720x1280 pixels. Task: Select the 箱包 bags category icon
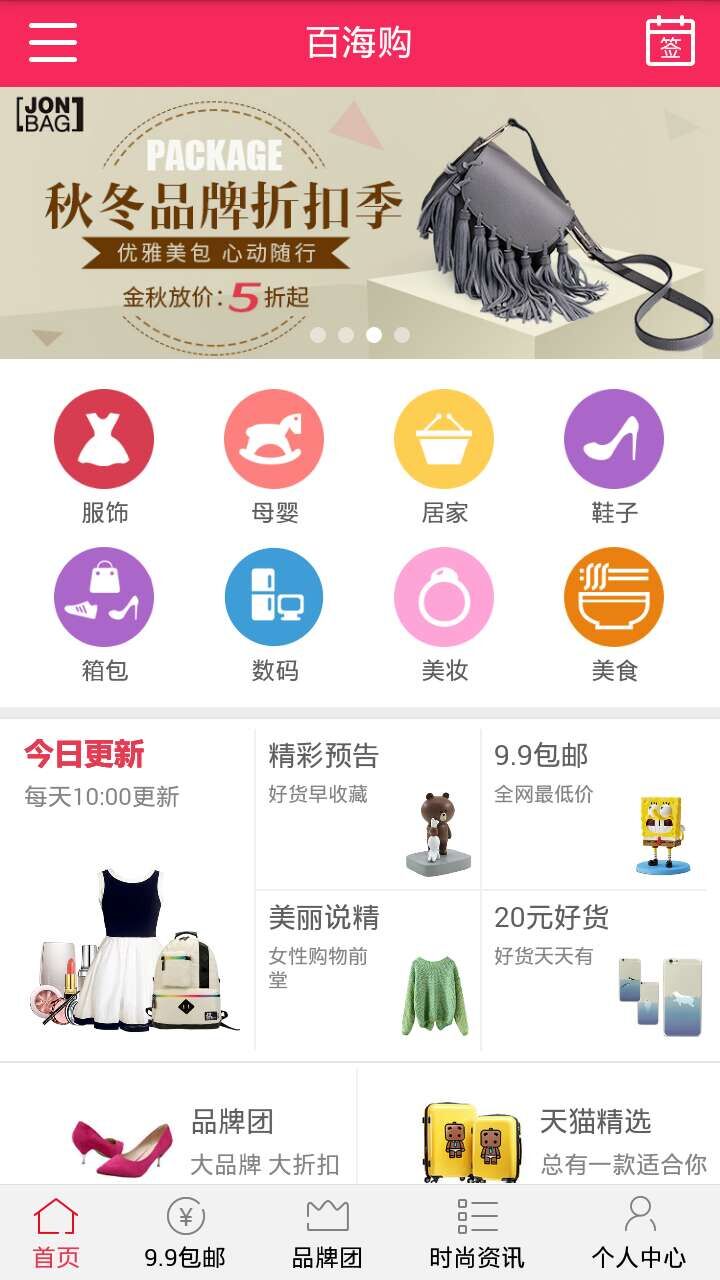[104, 596]
